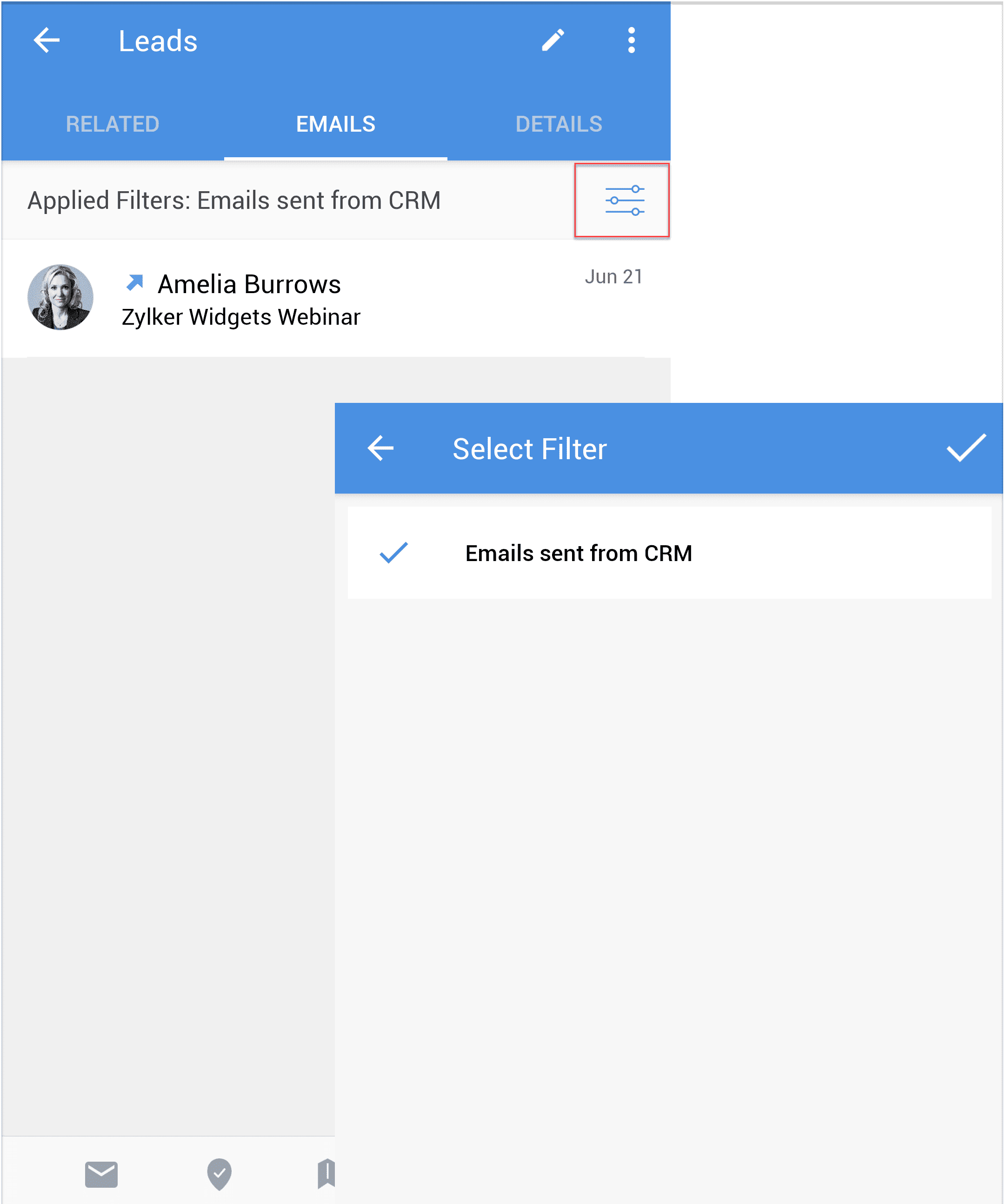Open the Leads overflow menu
This screenshot has height=1204, width=1006.
click(631, 40)
